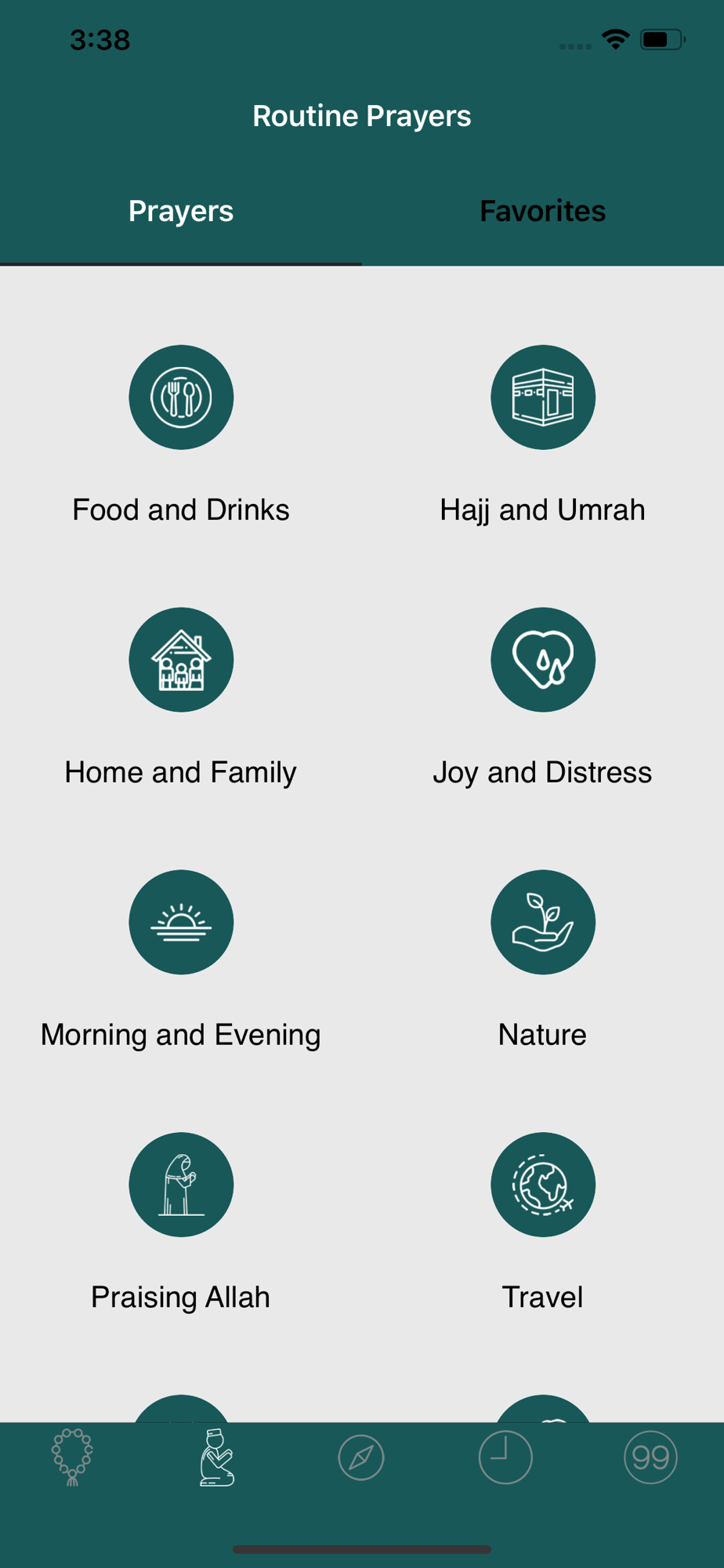
Task: Open the prayer times clock tab
Action: point(505,1457)
